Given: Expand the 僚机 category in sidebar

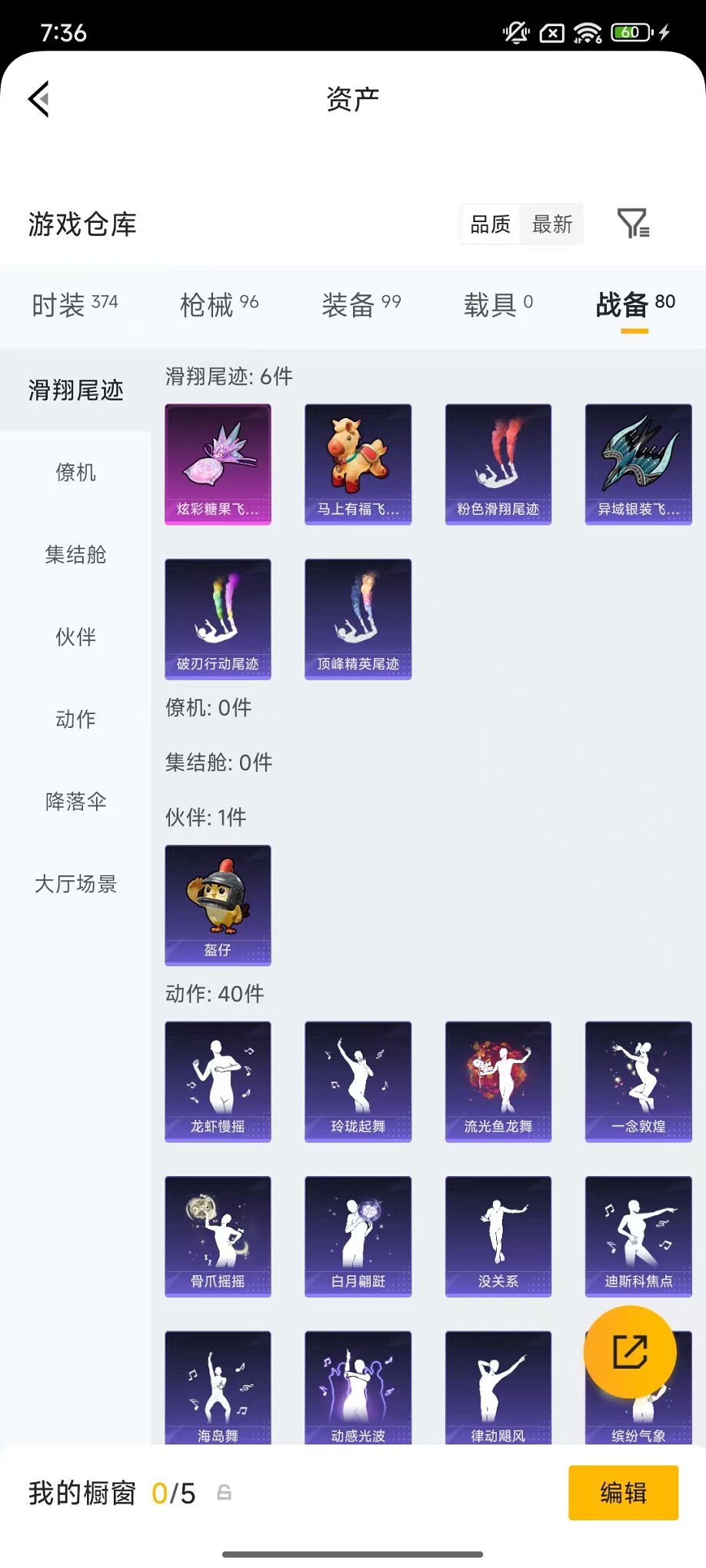Looking at the screenshot, I should click(76, 473).
